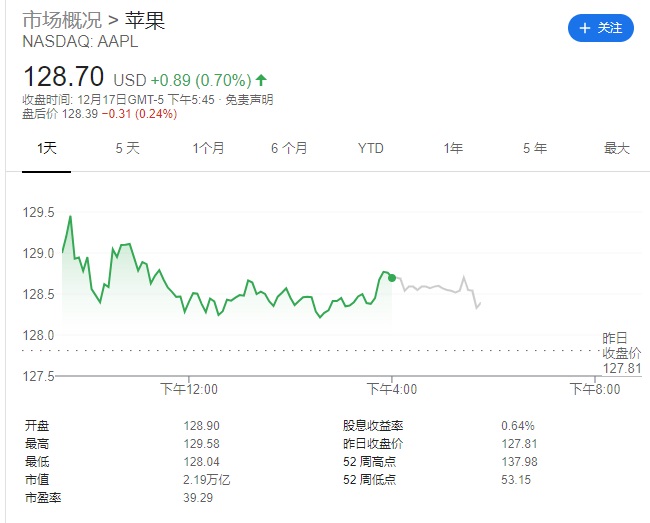
Task: Select the YTD time range
Action: pos(371,148)
